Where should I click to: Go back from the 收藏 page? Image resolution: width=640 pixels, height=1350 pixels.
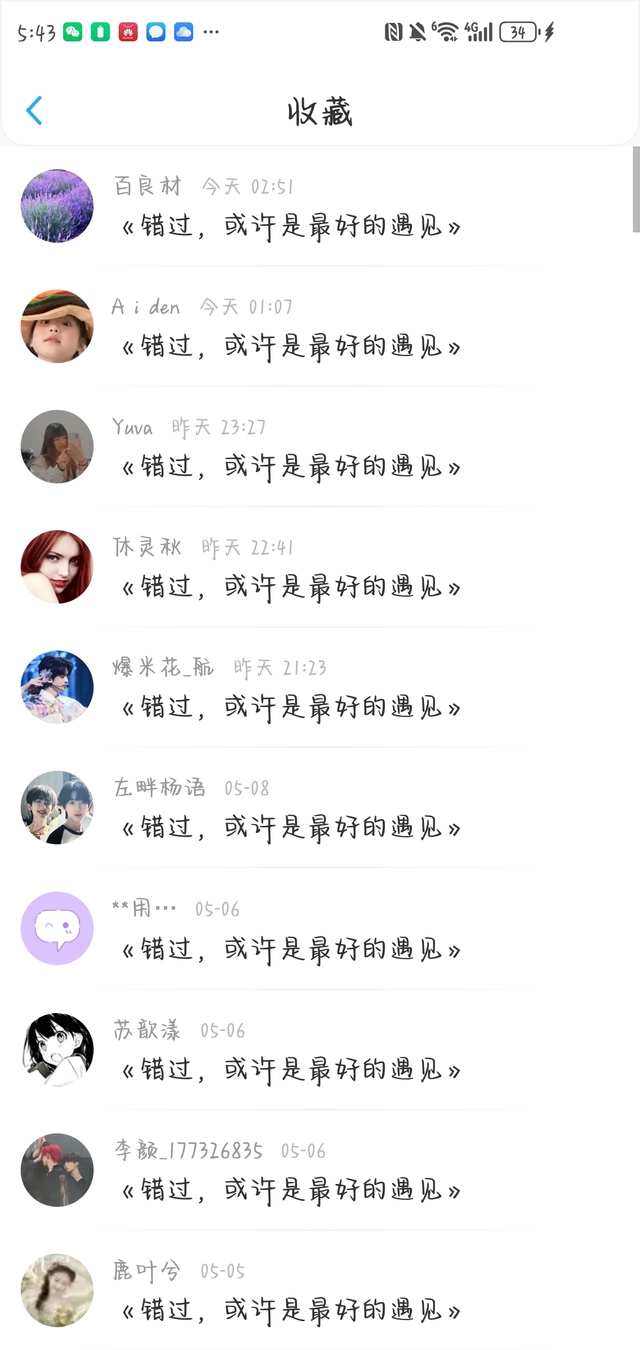(x=34, y=110)
